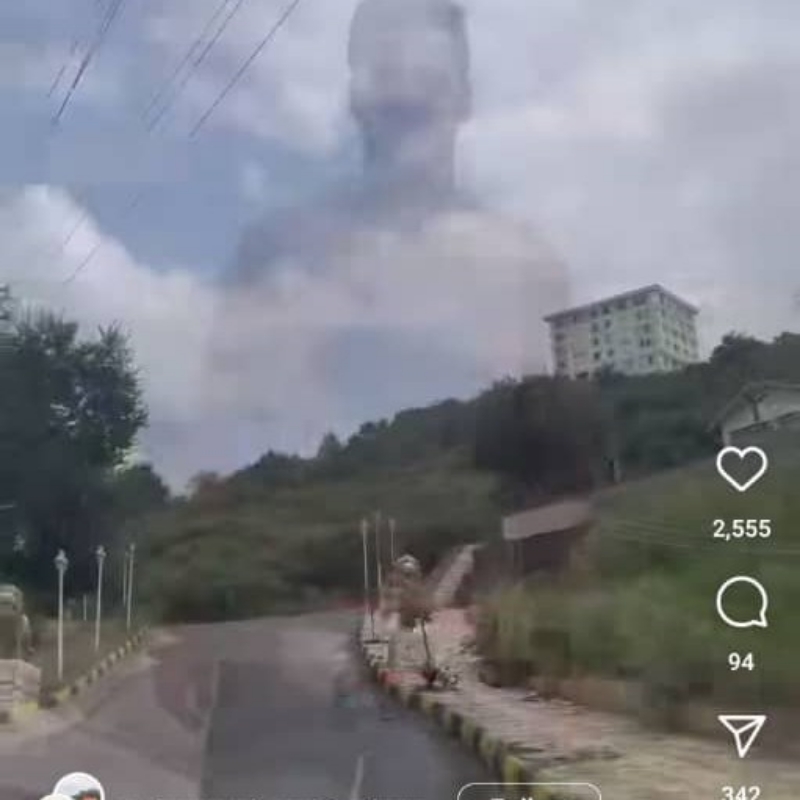Viewport: 800px width, 800px height.
Task: Open the comments on this reel
Action: (741, 603)
